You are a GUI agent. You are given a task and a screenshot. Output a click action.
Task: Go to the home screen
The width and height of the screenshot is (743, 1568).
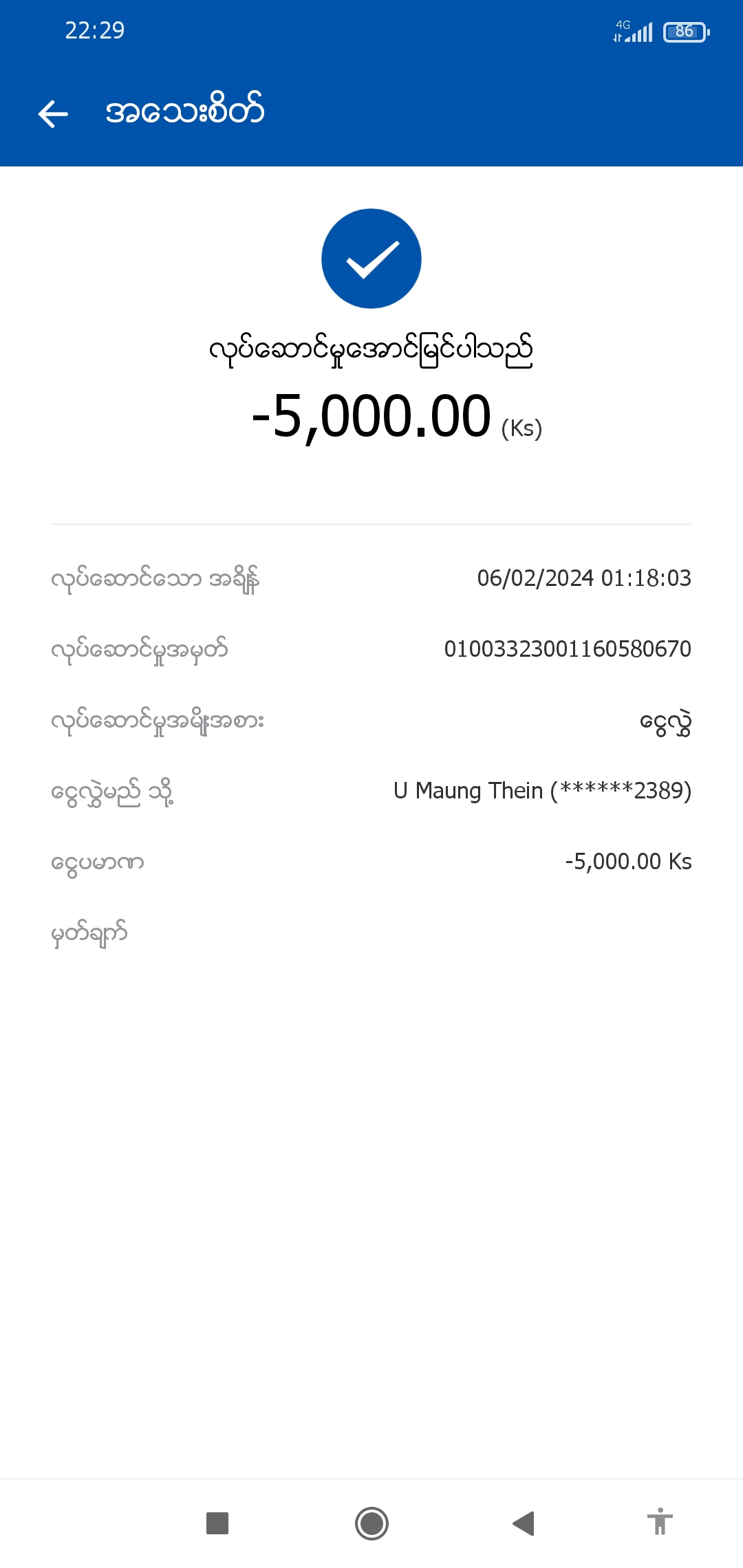pos(371,1523)
